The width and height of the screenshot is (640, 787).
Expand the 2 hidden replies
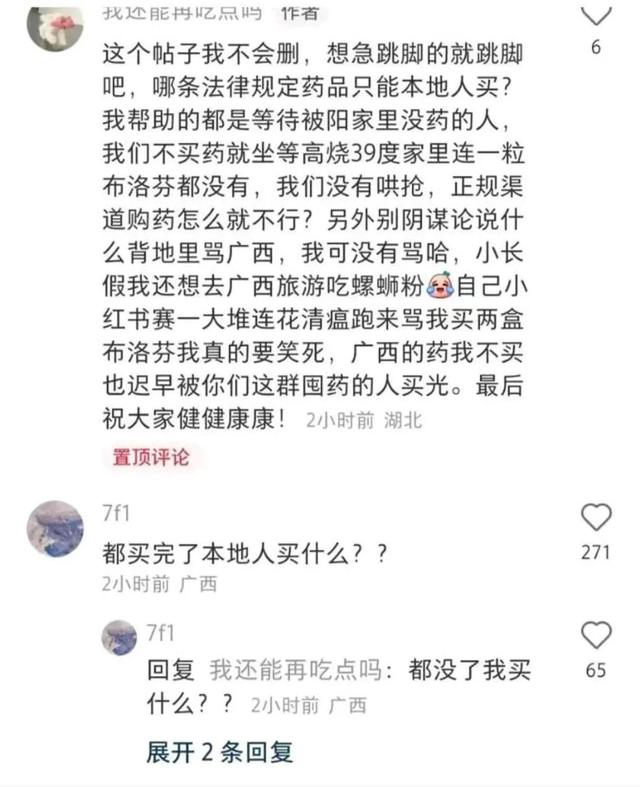click(220, 752)
